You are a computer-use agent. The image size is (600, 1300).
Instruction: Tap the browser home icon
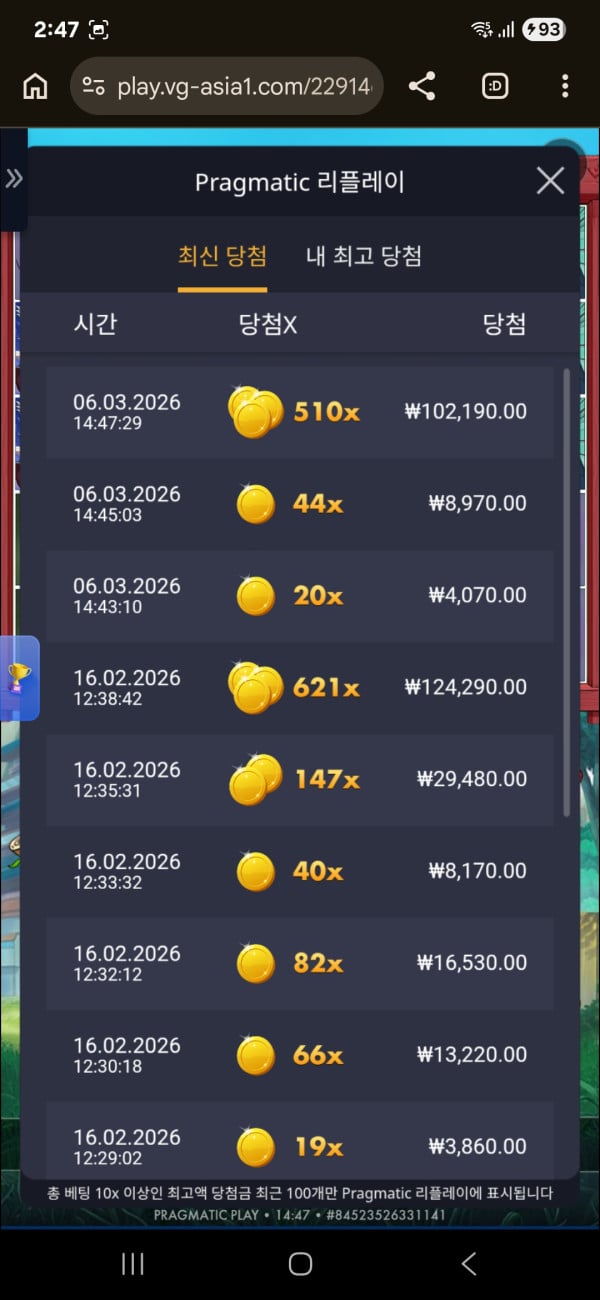(x=35, y=87)
